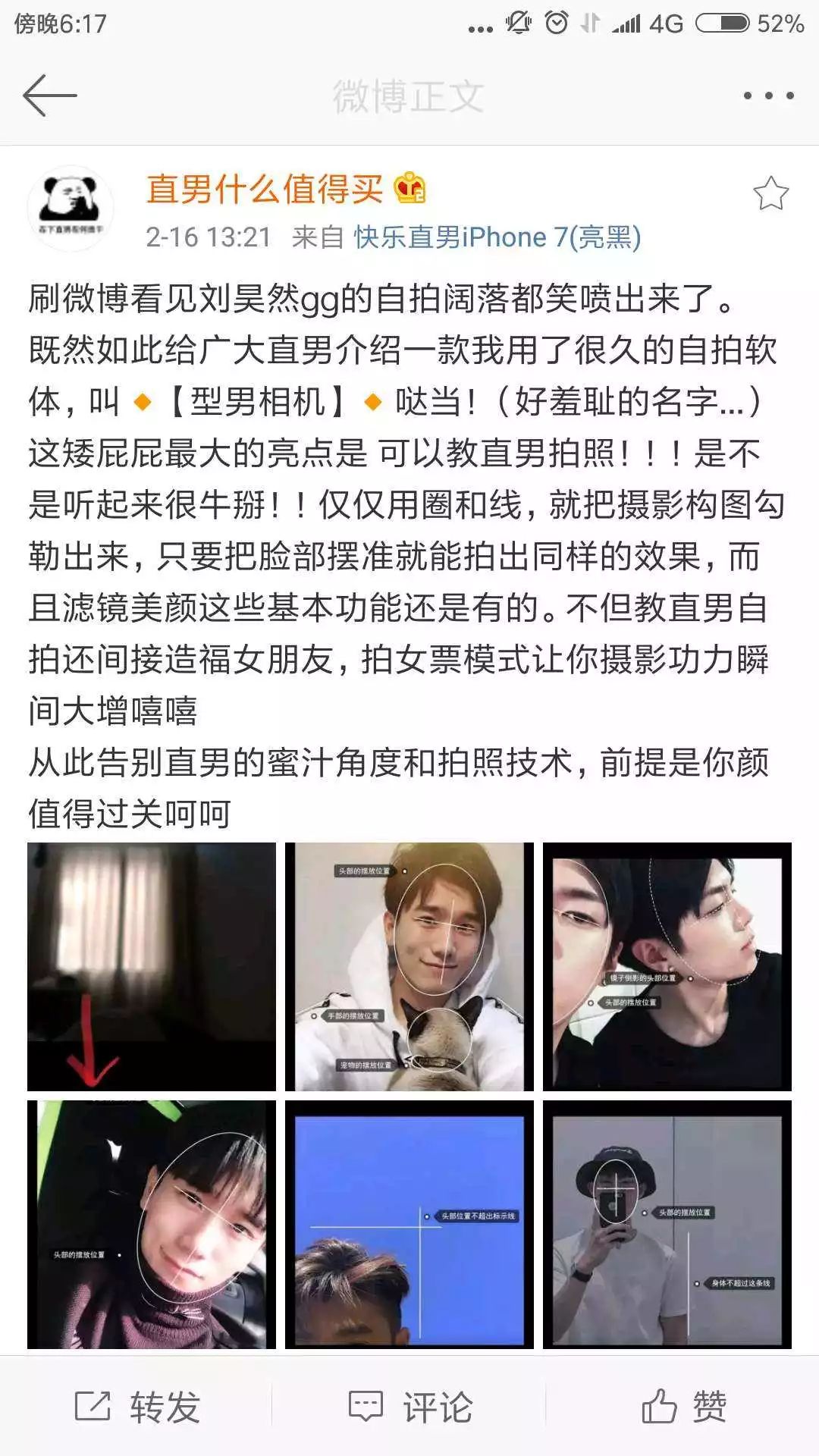Screen dimensions: 819x1456
Task: Repost with the 转发 button
Action: pyautogui.click(x=137, y=1407)
